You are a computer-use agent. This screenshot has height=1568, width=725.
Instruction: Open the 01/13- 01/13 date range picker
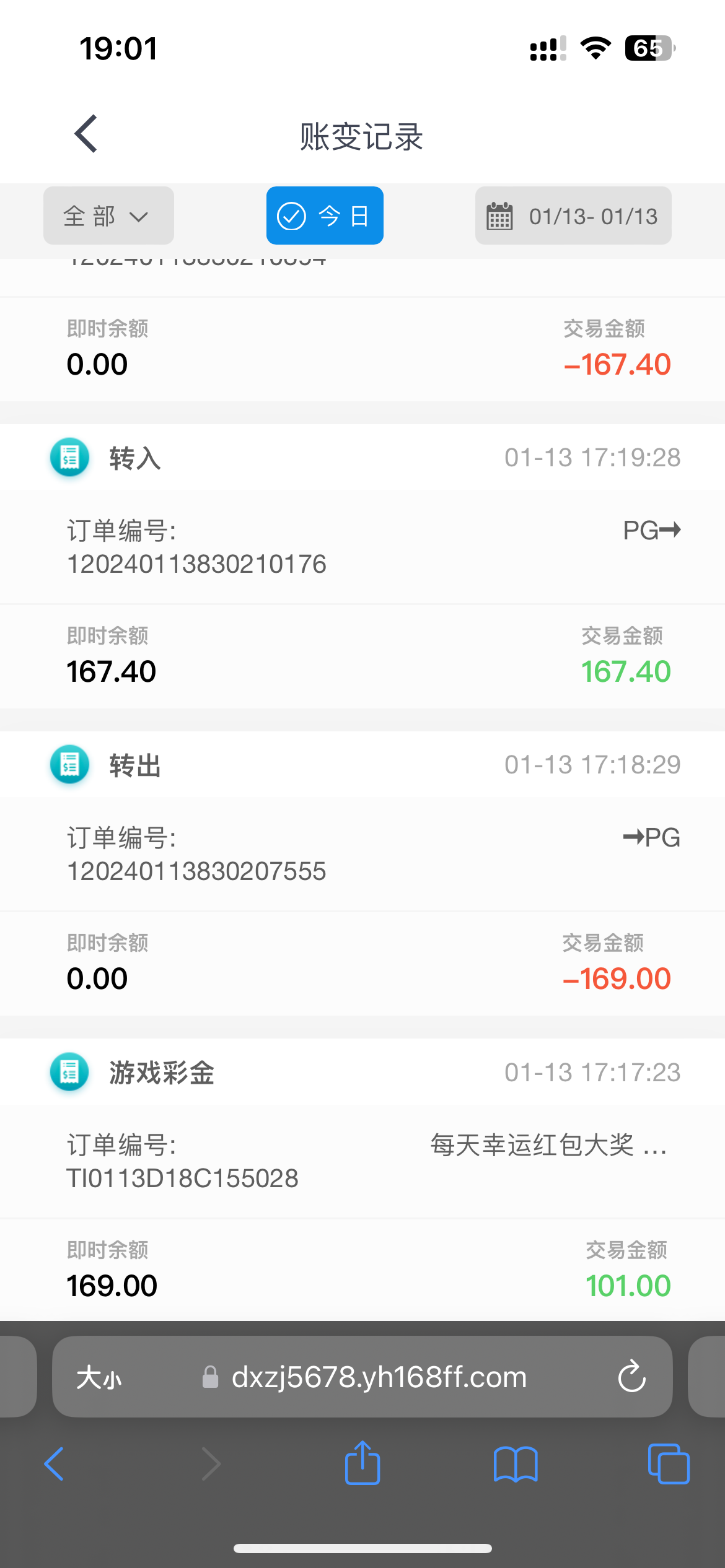click(573, 216)
